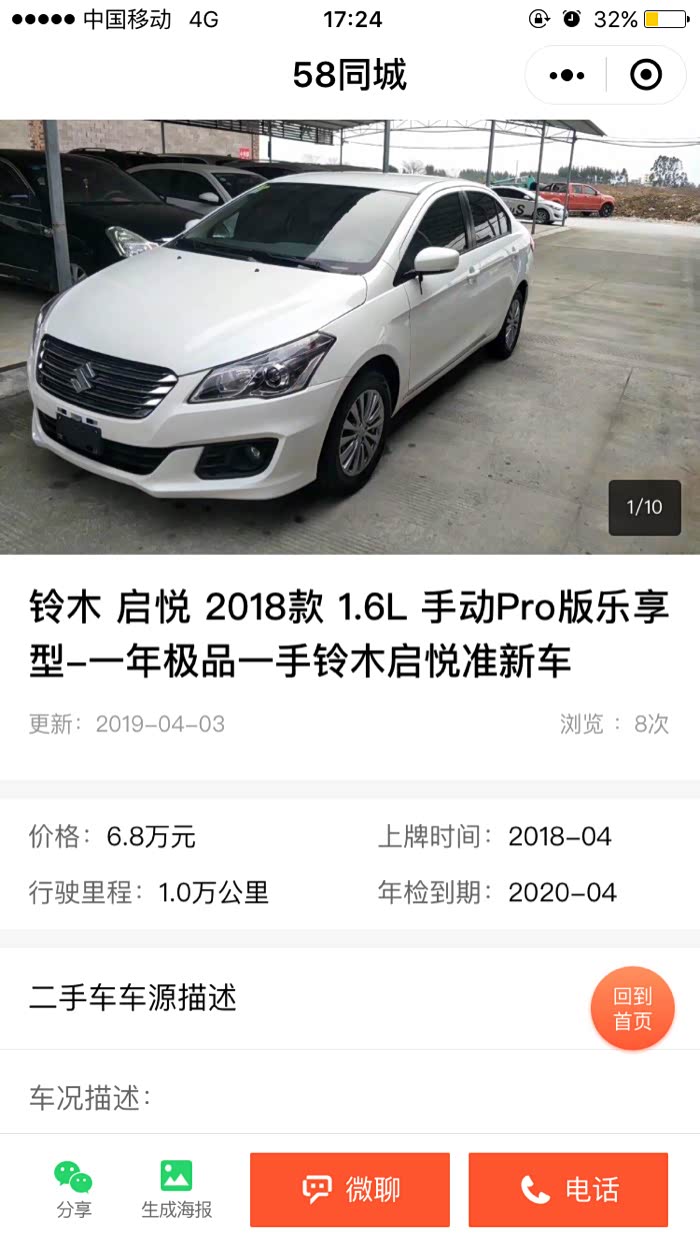700x1246 pixels.
Task: Start a 微聊 chat with the seller
Action: (350, 1189)
